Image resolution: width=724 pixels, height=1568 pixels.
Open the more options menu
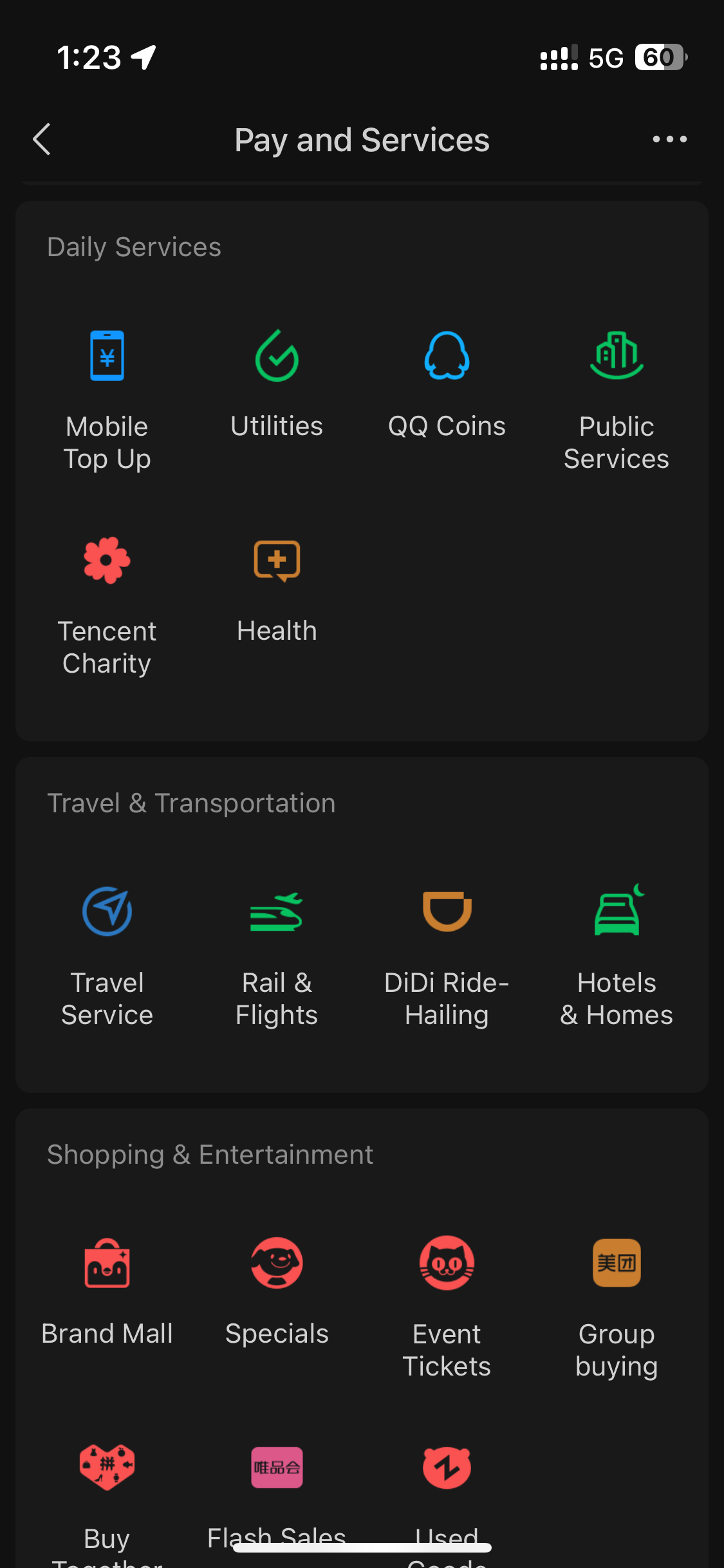click(x=669, y=139)
